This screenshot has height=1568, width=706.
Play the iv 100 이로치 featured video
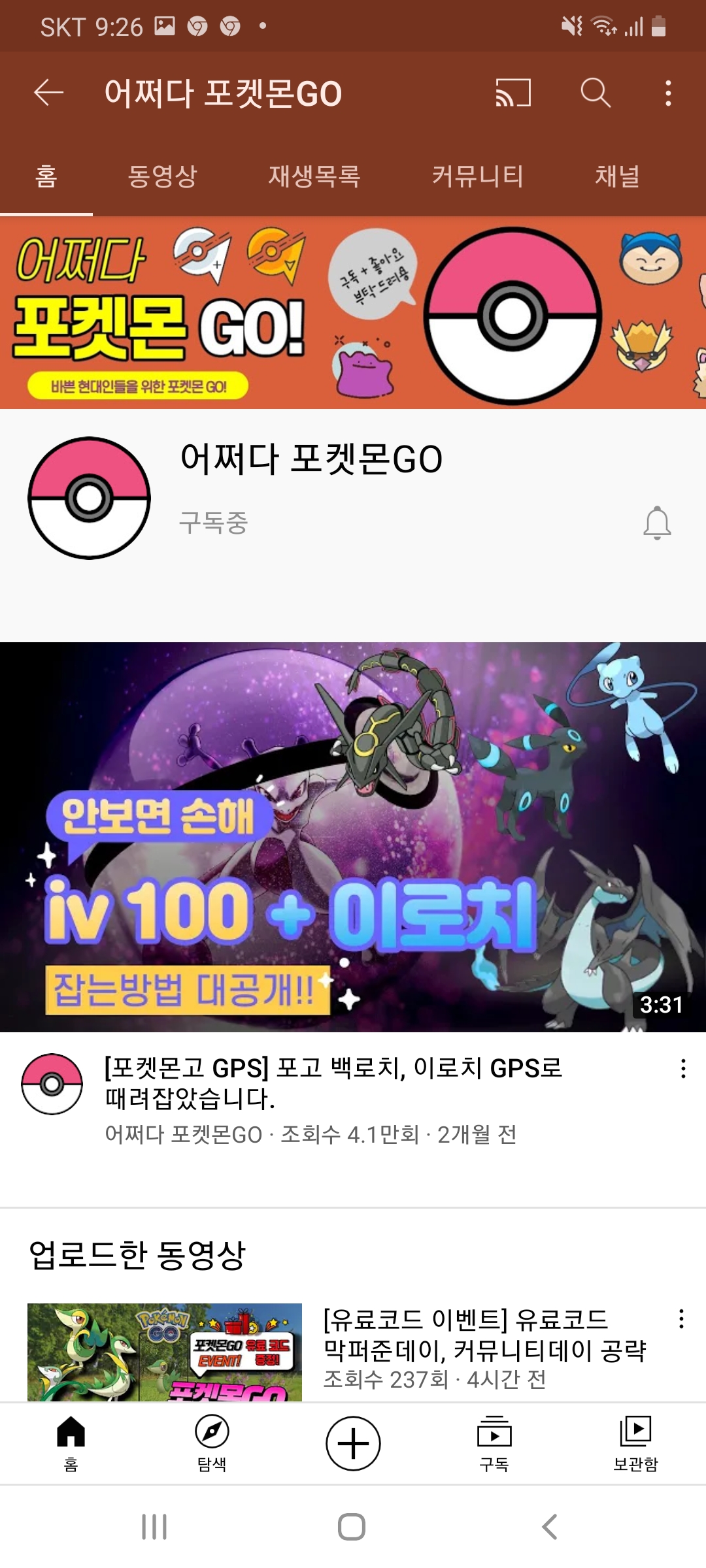pos(353,836)
